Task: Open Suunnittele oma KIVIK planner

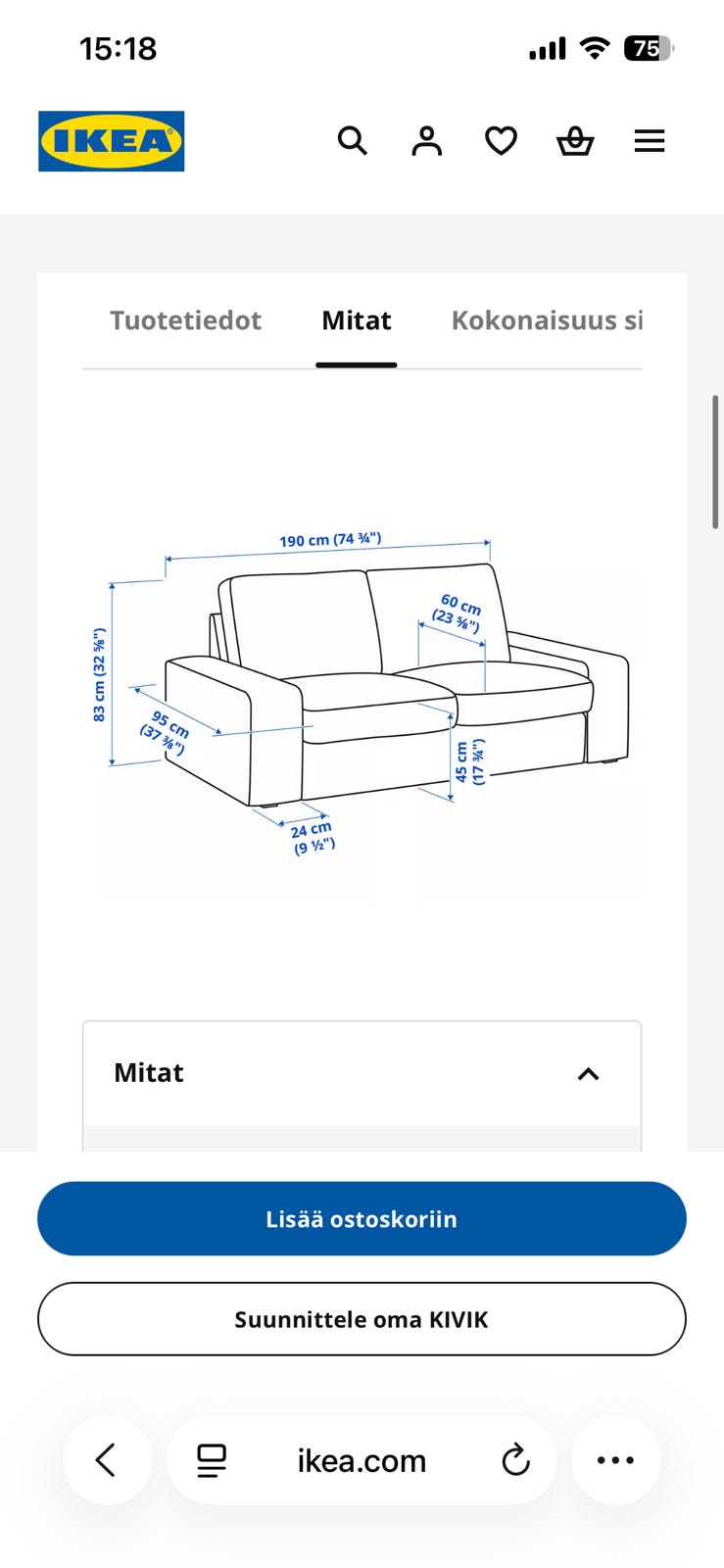Action: (362, 1319)
